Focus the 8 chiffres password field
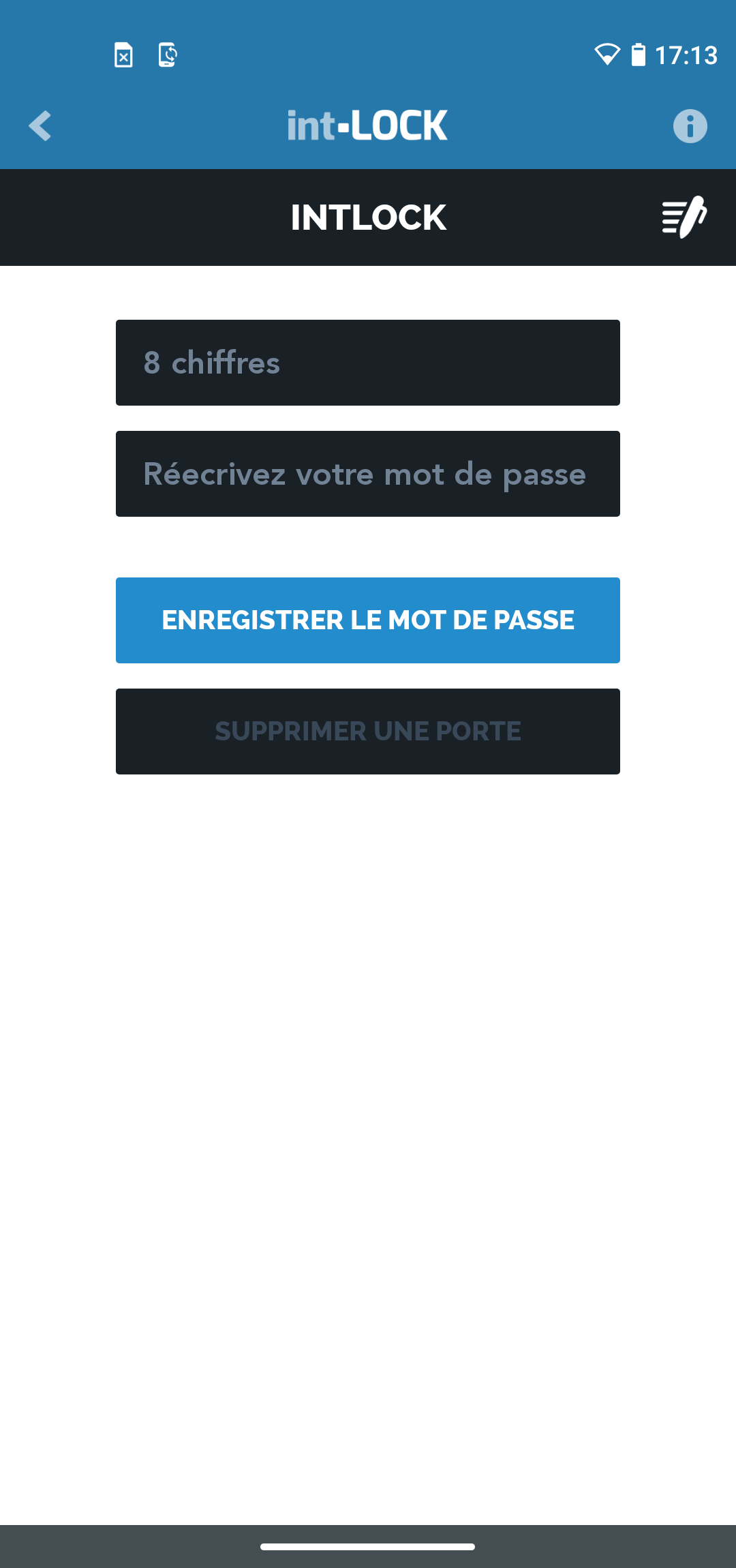 368,363
